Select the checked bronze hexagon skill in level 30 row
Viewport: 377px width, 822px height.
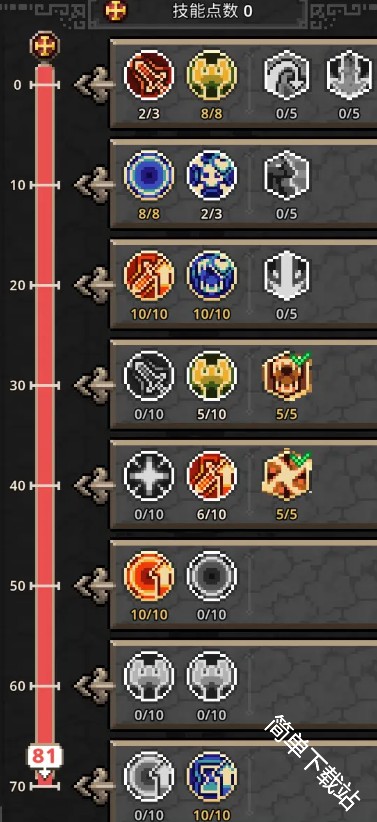286,376
